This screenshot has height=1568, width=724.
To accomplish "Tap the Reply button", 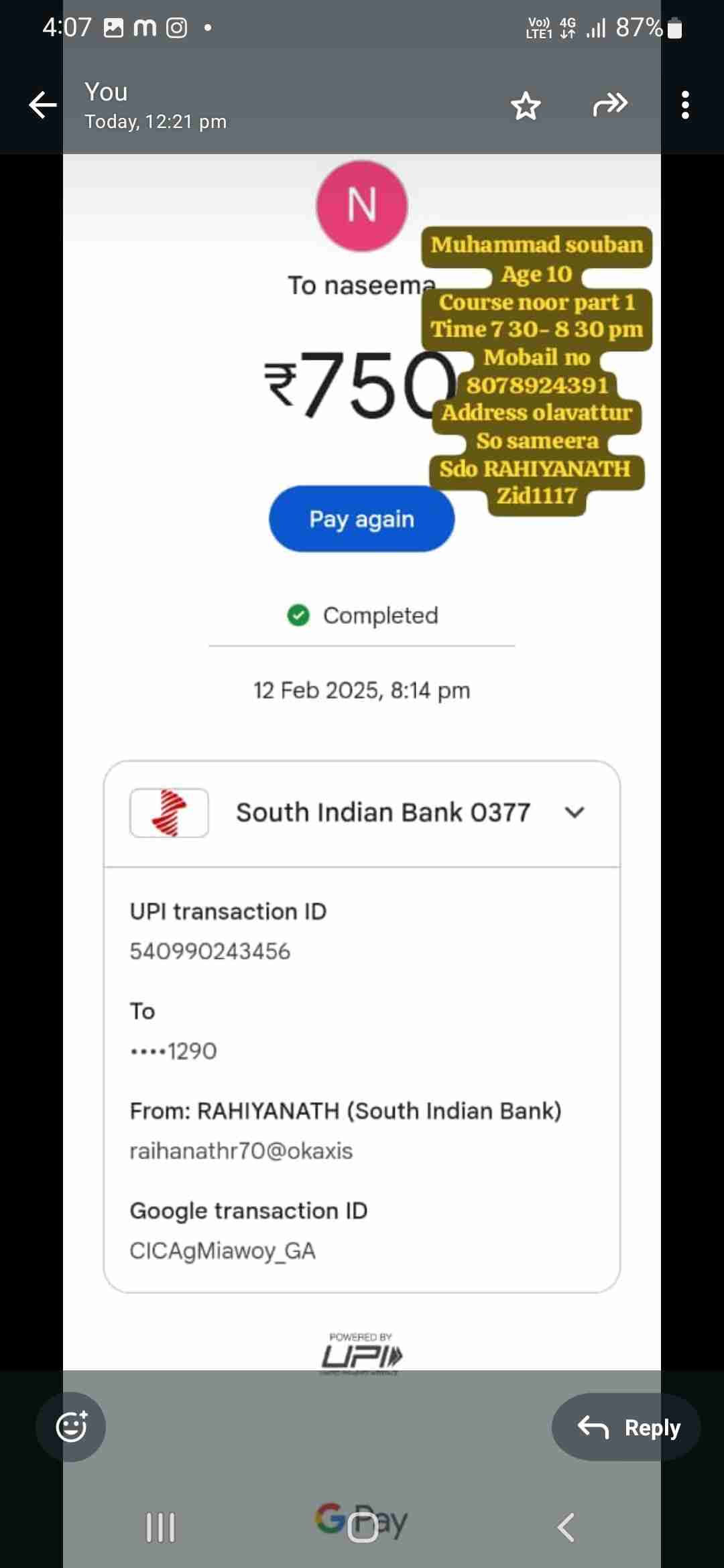I will (x=627, y=1427).
